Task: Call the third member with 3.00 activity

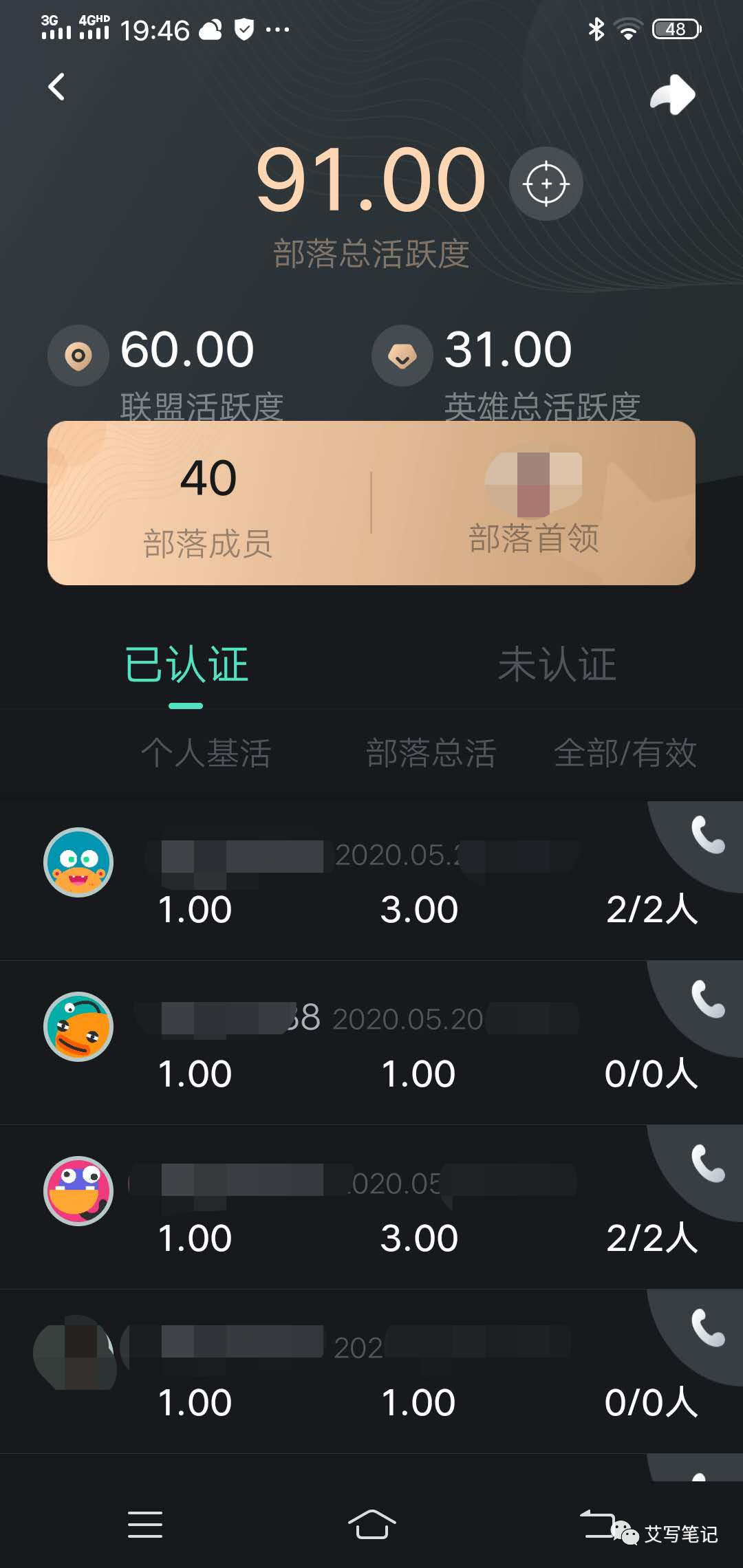Action: tap(707, 1163)
